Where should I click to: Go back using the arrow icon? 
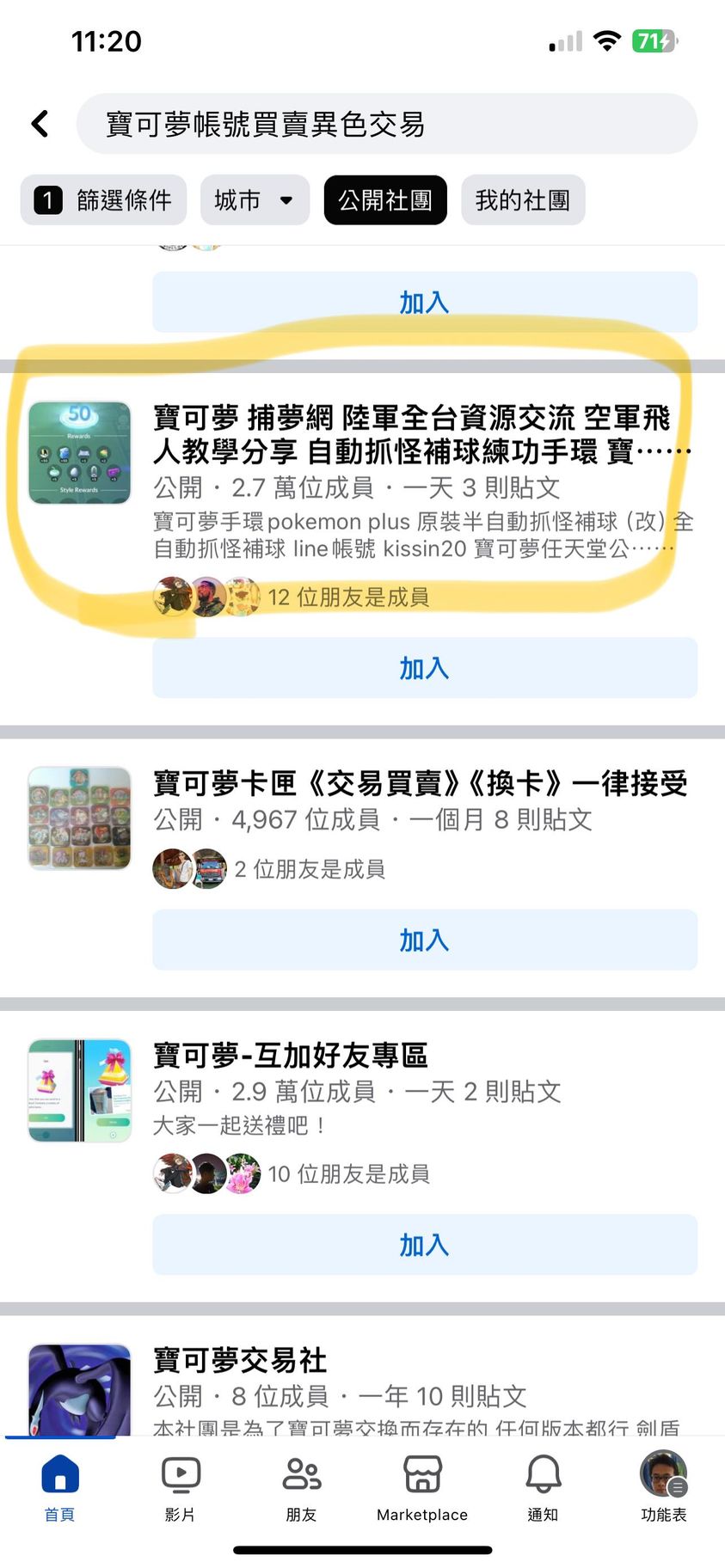(x=40, y=124)
